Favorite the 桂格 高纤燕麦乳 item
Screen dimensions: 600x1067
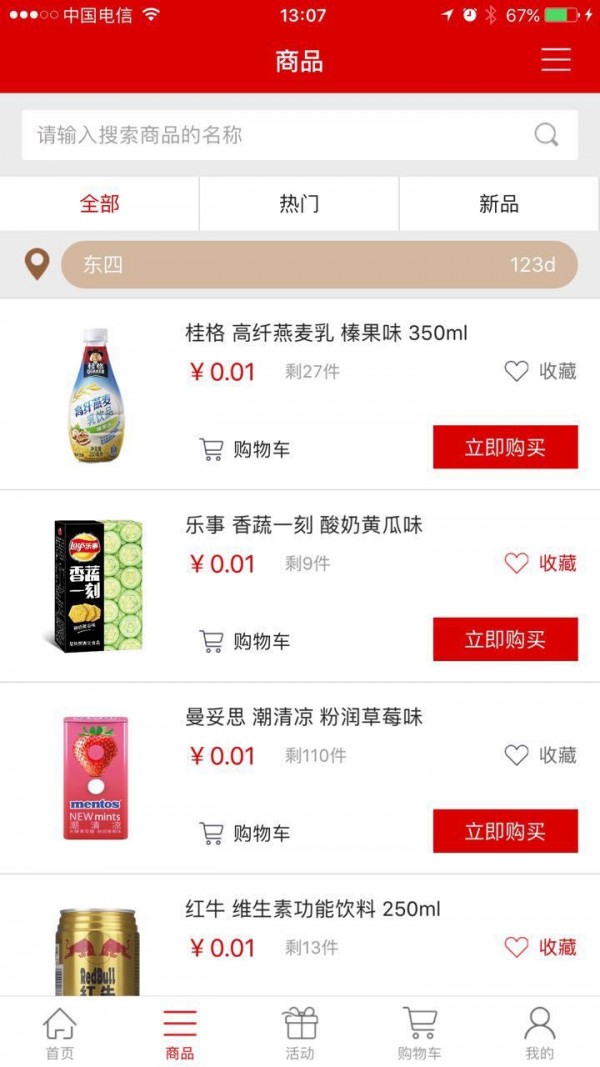pos(540,372)
